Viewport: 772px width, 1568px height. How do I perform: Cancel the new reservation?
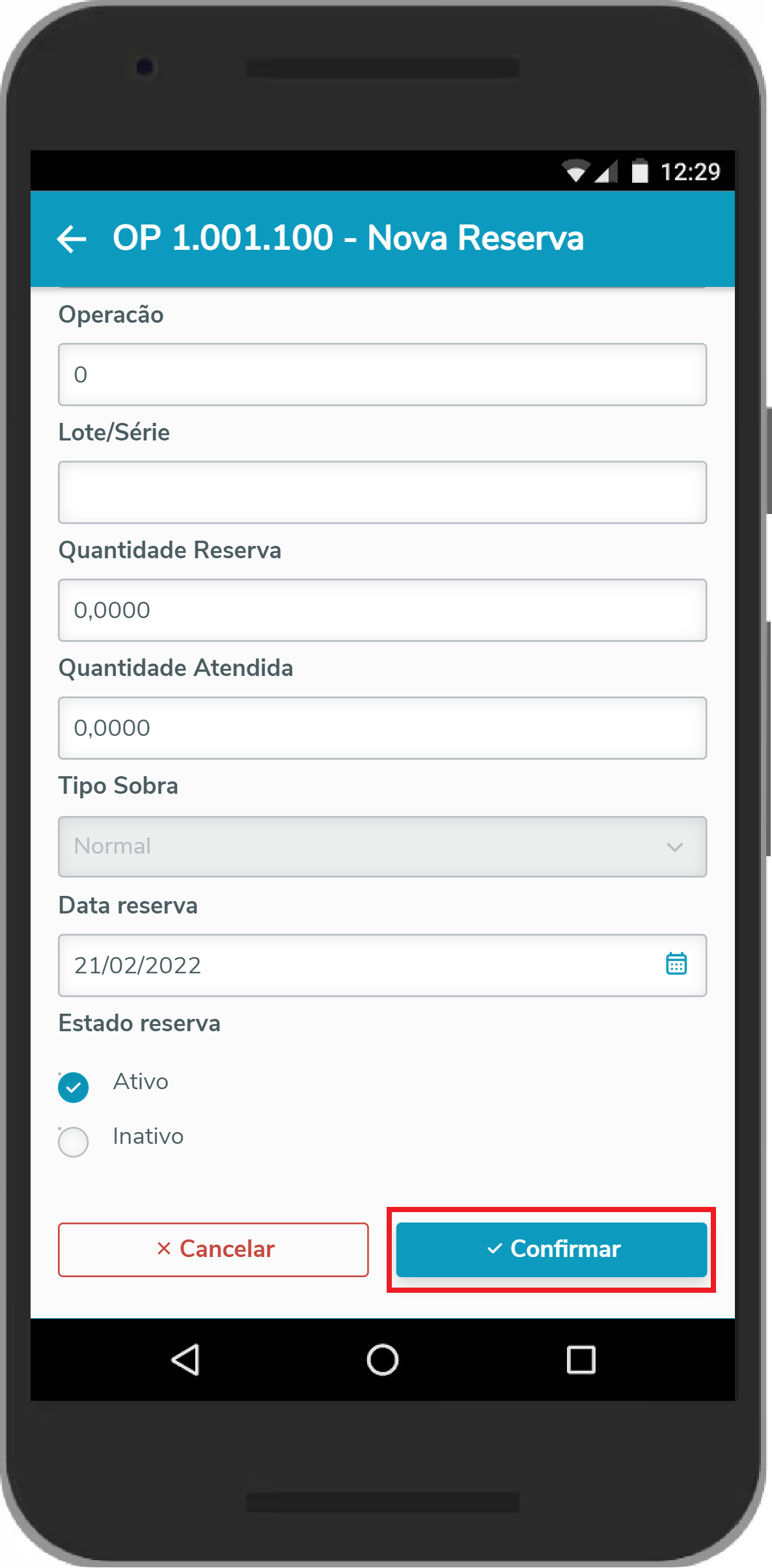pos(214,1249)
